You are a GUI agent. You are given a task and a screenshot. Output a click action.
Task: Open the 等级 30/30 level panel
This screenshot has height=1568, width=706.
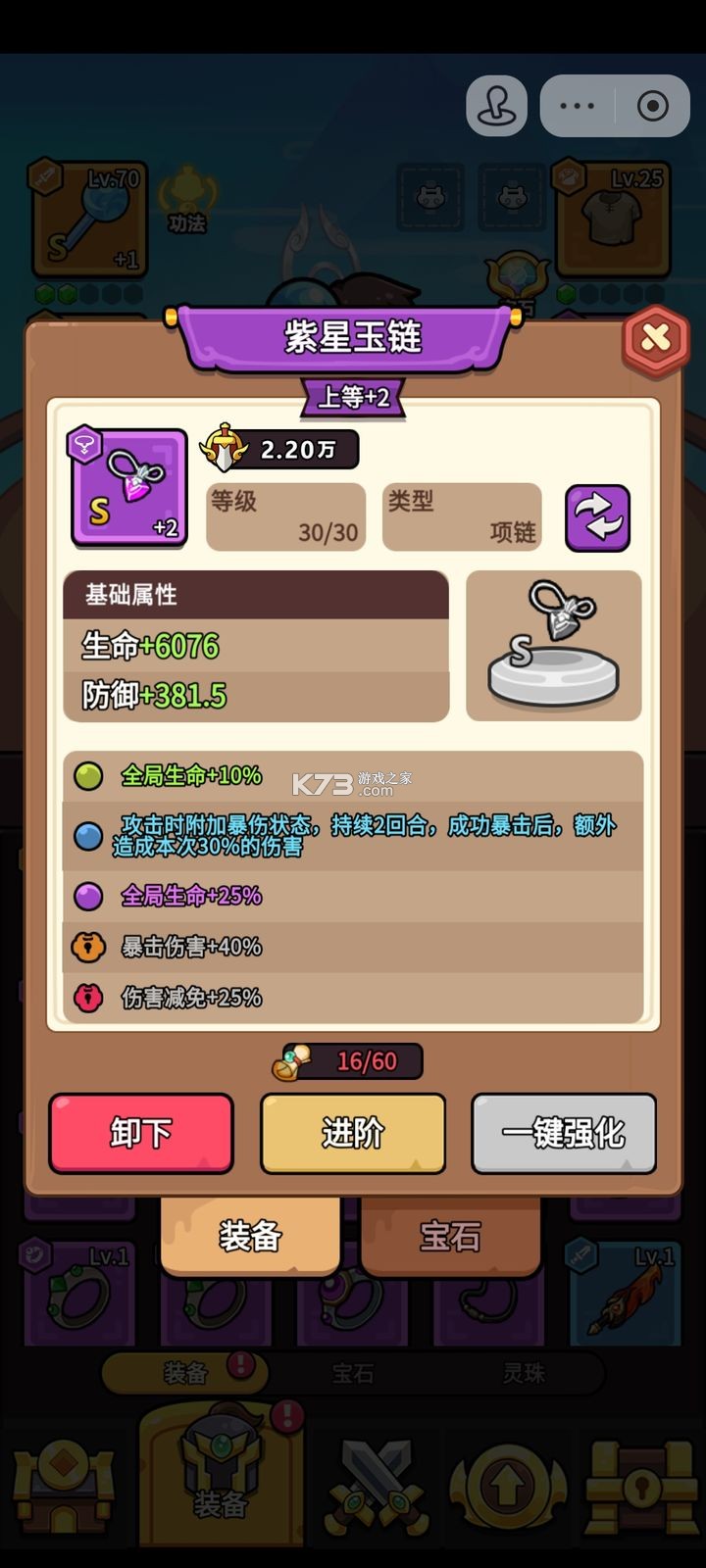[x=285, y=516]
